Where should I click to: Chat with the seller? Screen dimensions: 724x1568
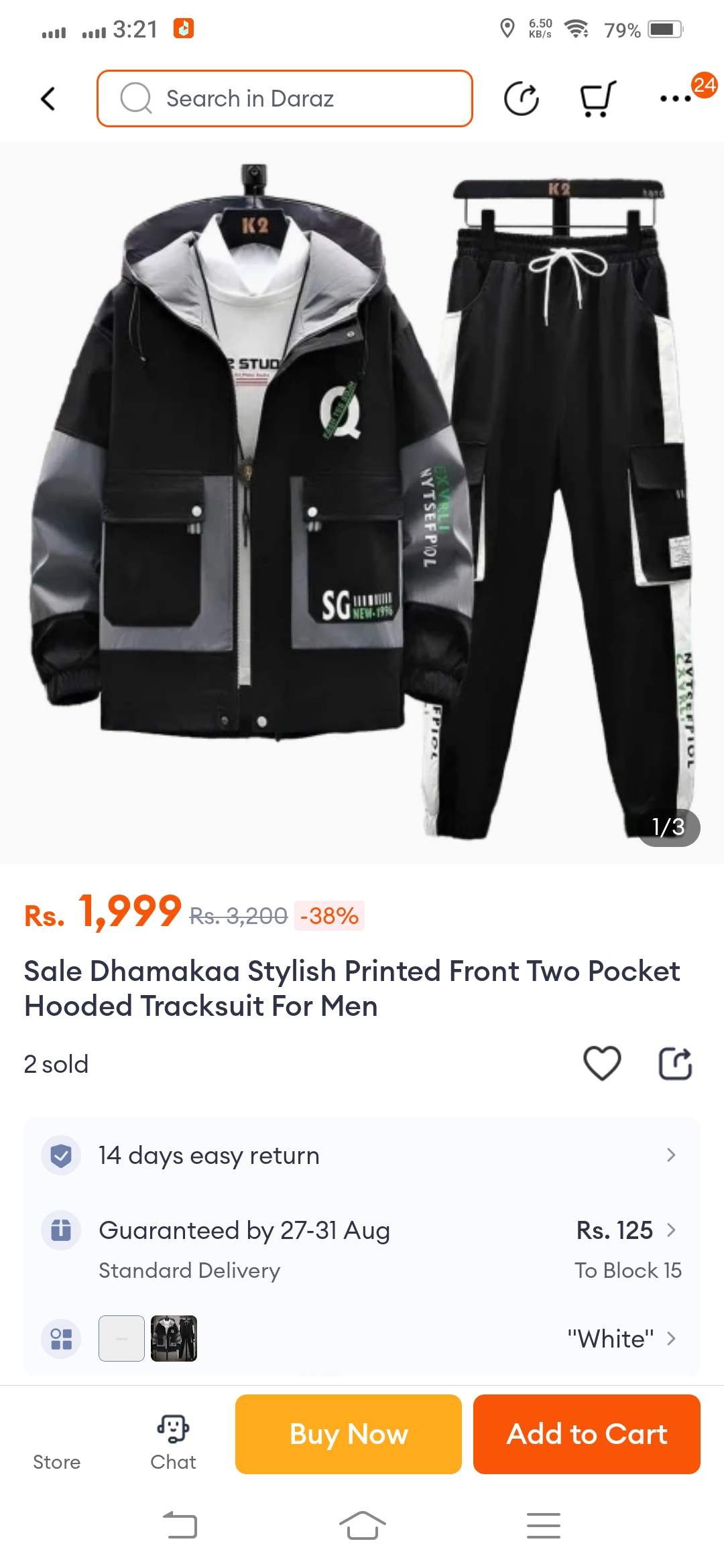click(x=173, y=1442)
